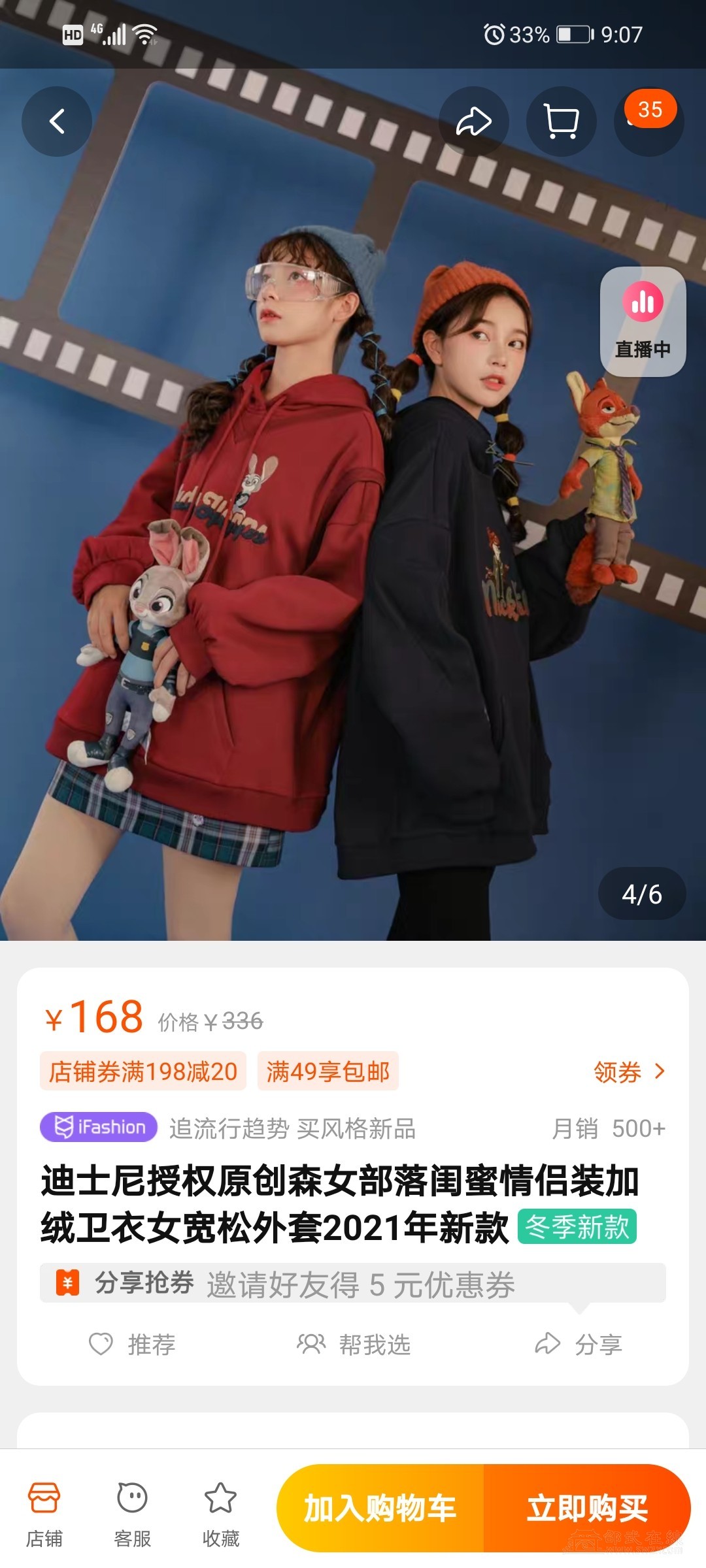Screen dimensions: 706x1568
Task: Open the shopping cart icon
Action: pos(561,122)
